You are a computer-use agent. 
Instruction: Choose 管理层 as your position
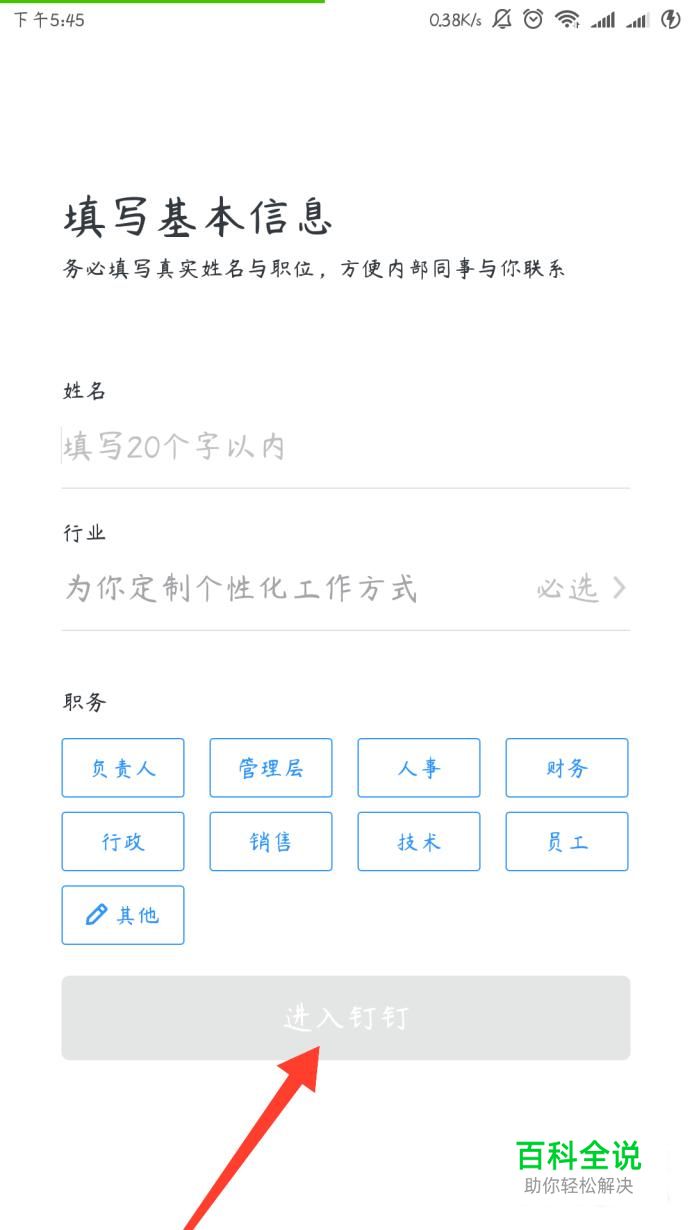[271, 768]
